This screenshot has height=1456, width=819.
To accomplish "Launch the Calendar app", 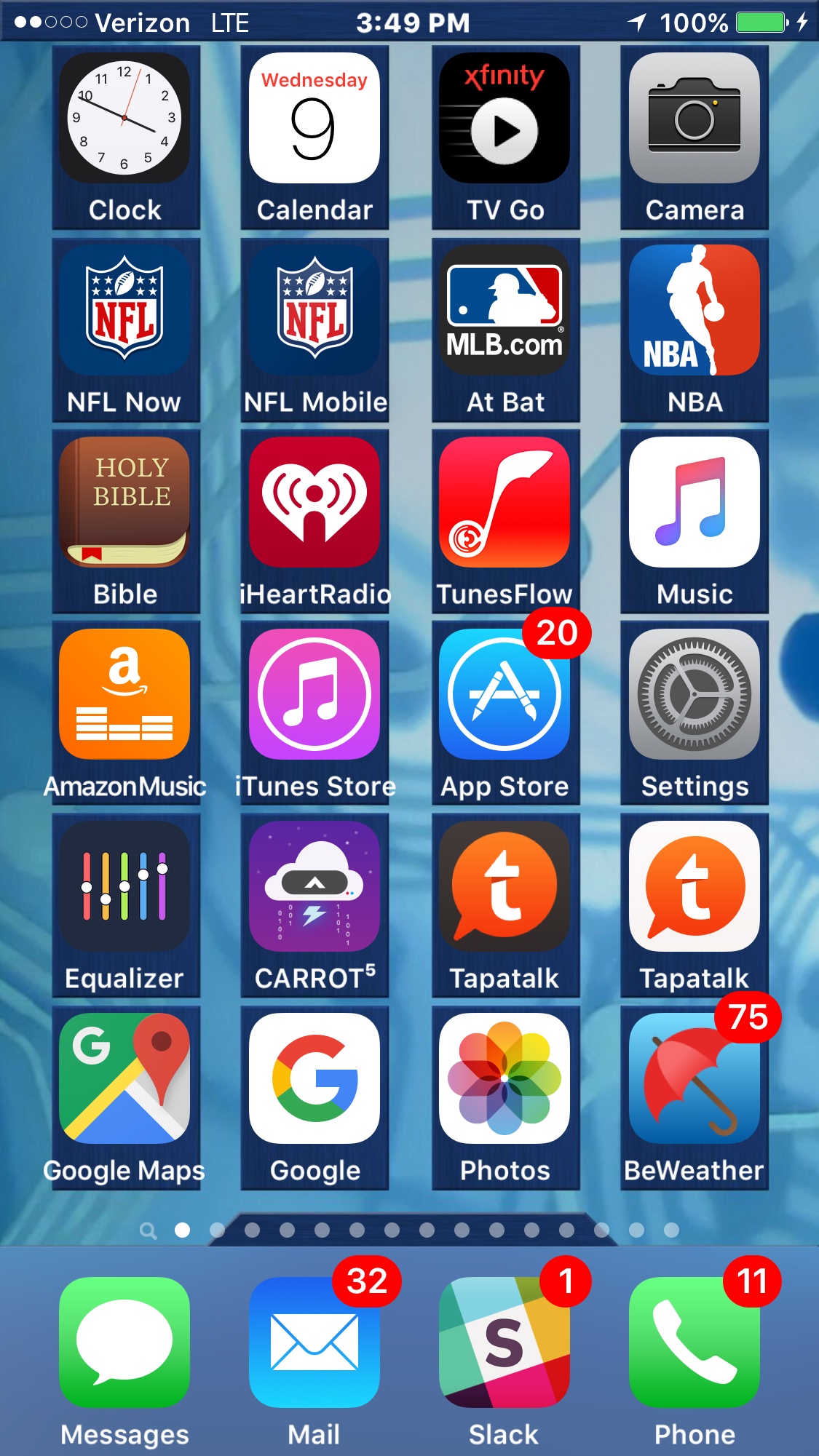I will pos(314,118).
